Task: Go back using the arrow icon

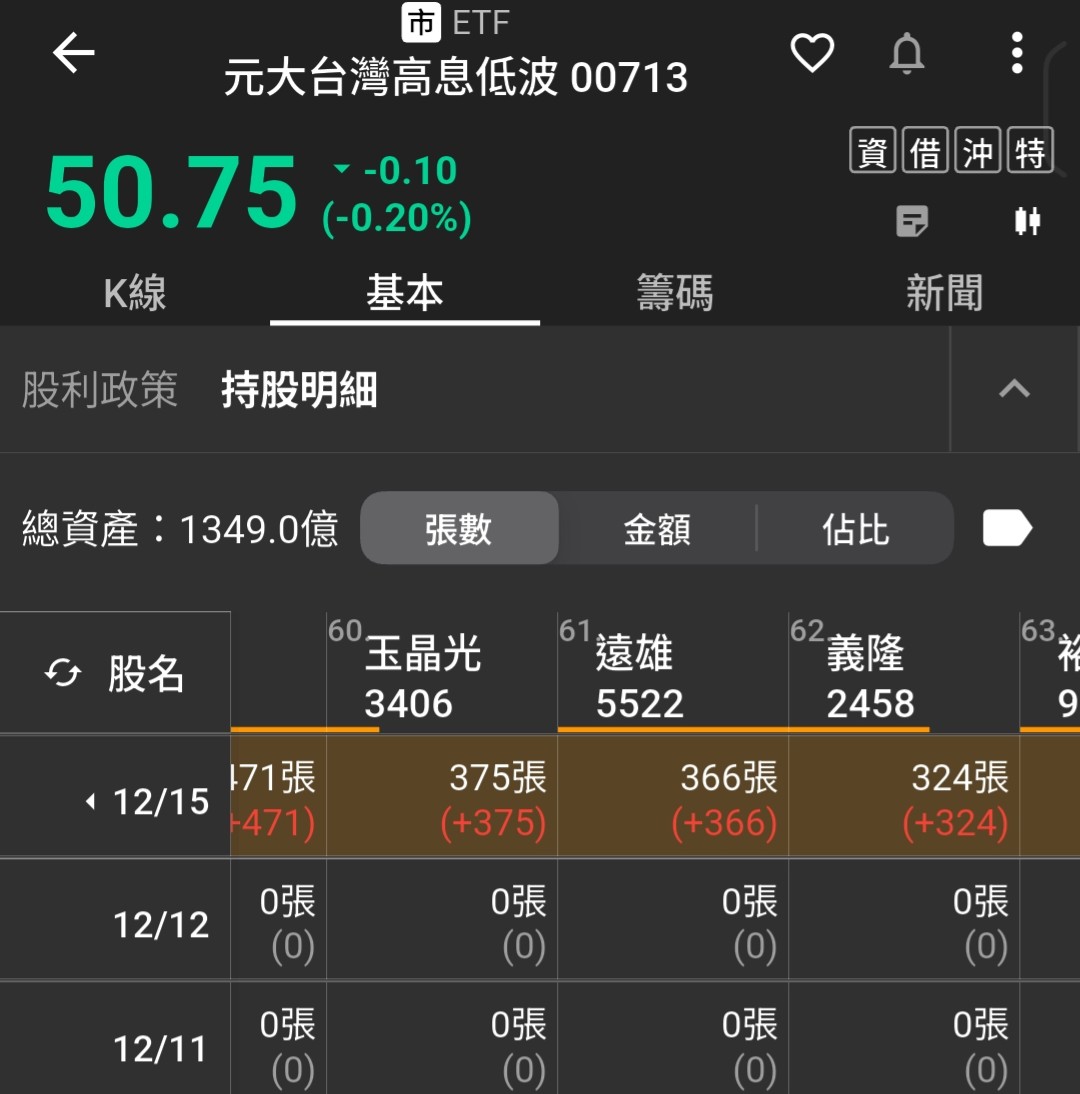Action: (73, 53)
